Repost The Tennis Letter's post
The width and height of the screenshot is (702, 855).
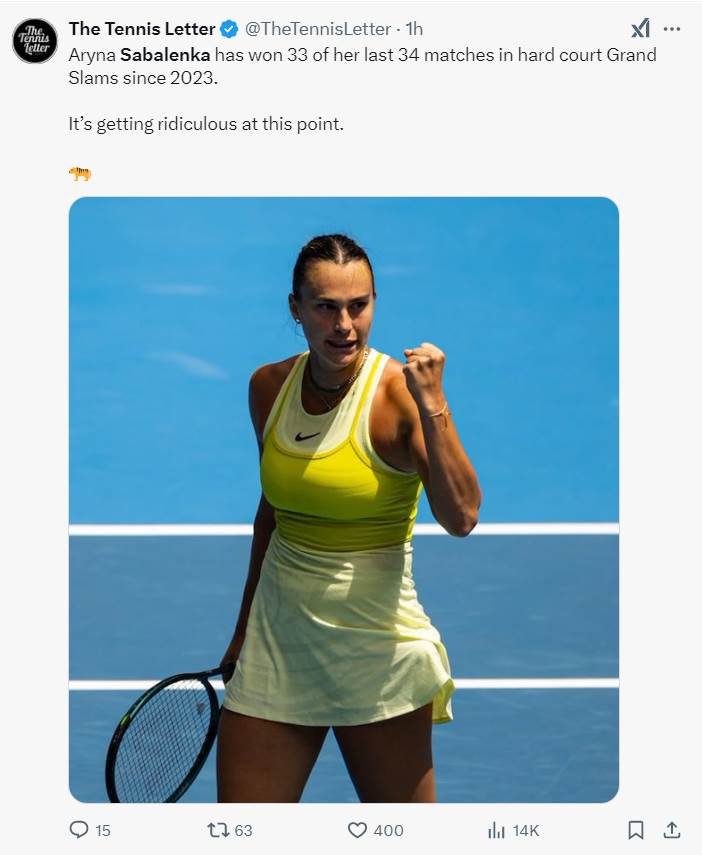(217, 830)
